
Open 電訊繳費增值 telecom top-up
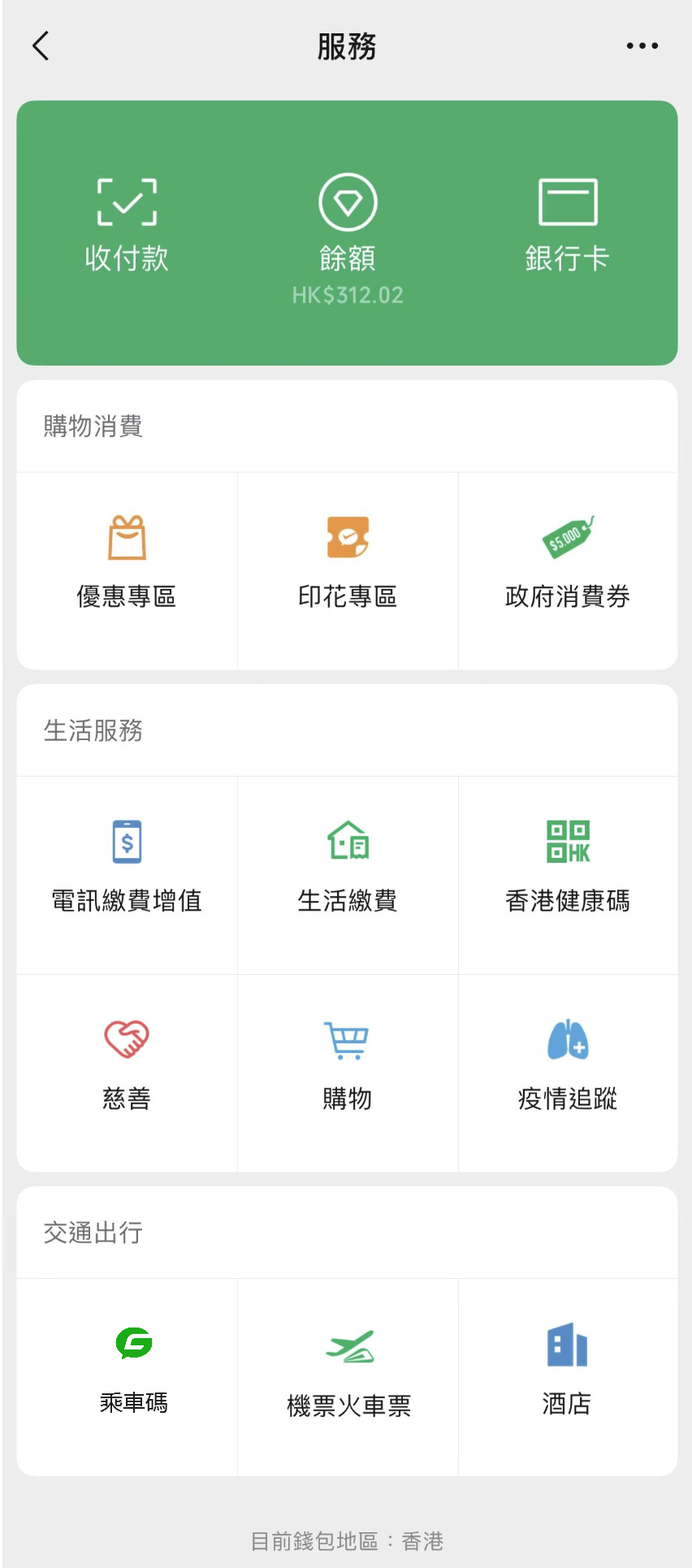[127, 866]
